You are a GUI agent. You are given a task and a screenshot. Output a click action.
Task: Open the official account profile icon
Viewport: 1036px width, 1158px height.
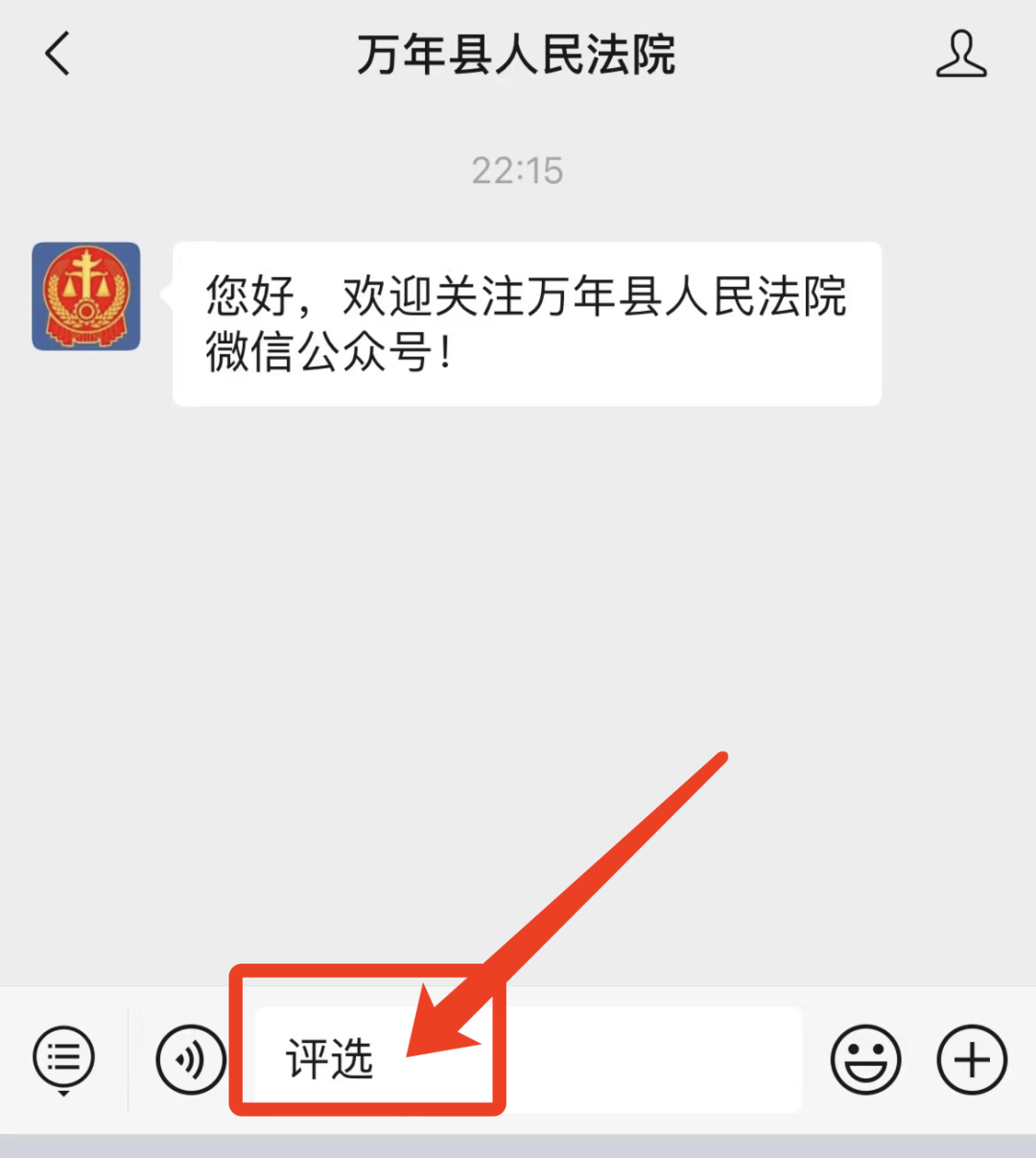point(960,54)
